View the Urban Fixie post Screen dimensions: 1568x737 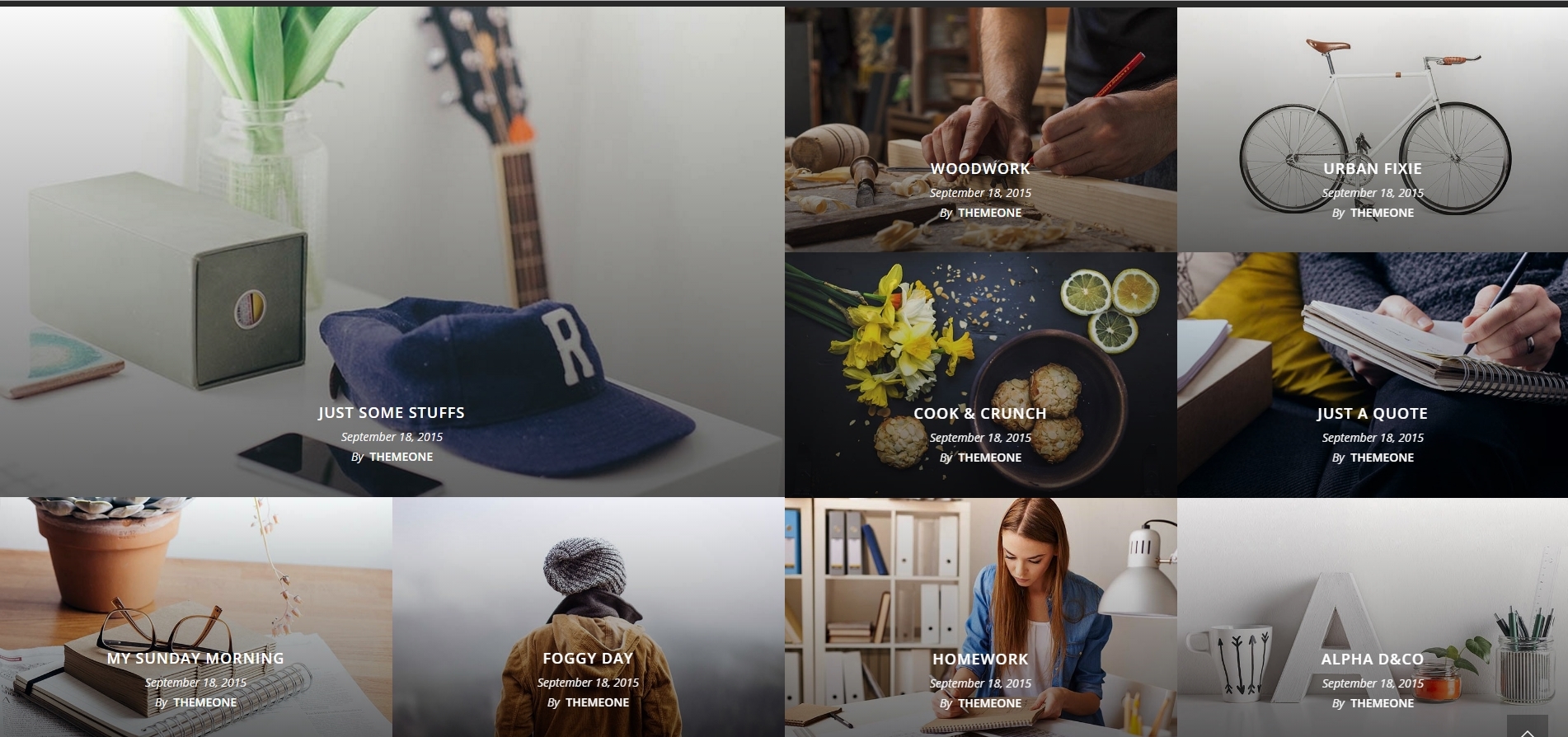1372,168
